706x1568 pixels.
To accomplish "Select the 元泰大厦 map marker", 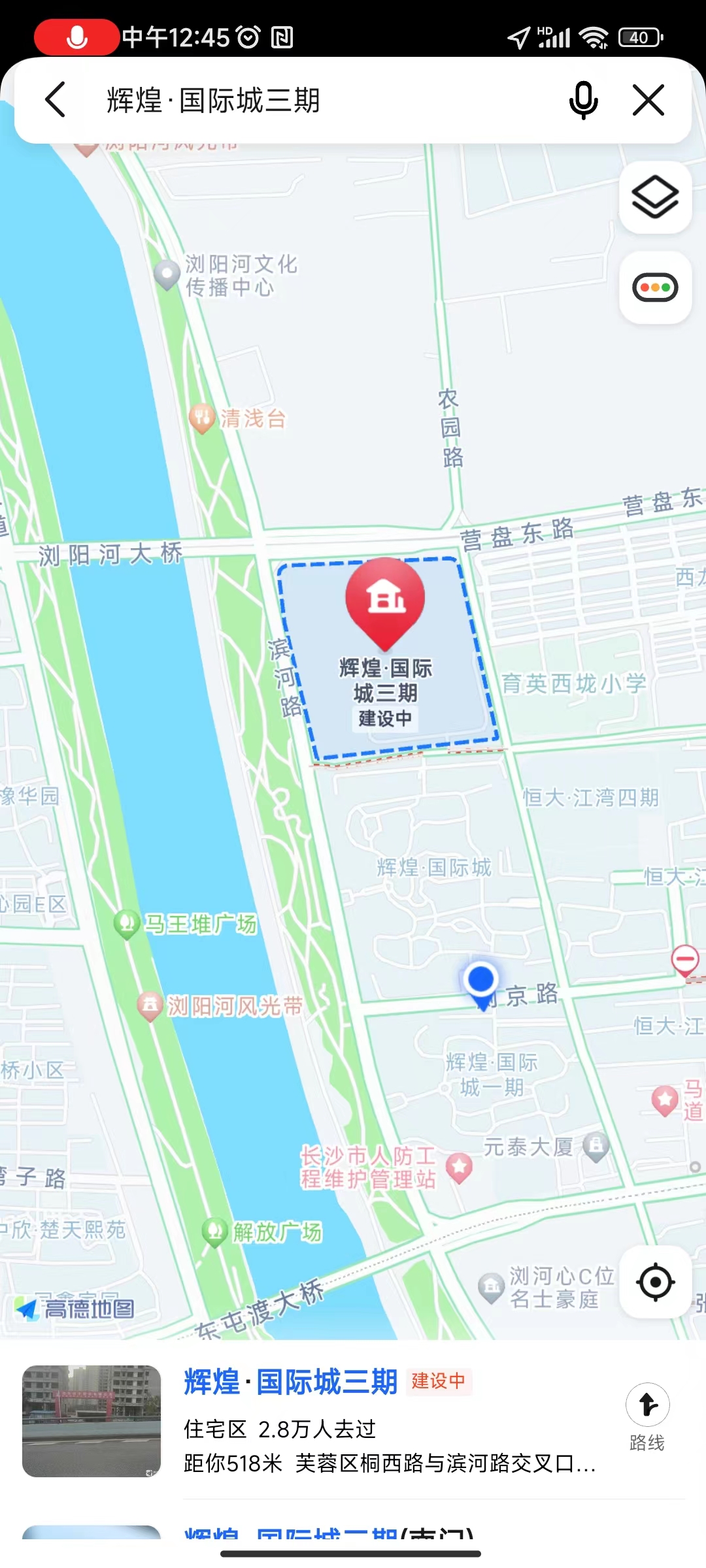I will click(596, 1145).
